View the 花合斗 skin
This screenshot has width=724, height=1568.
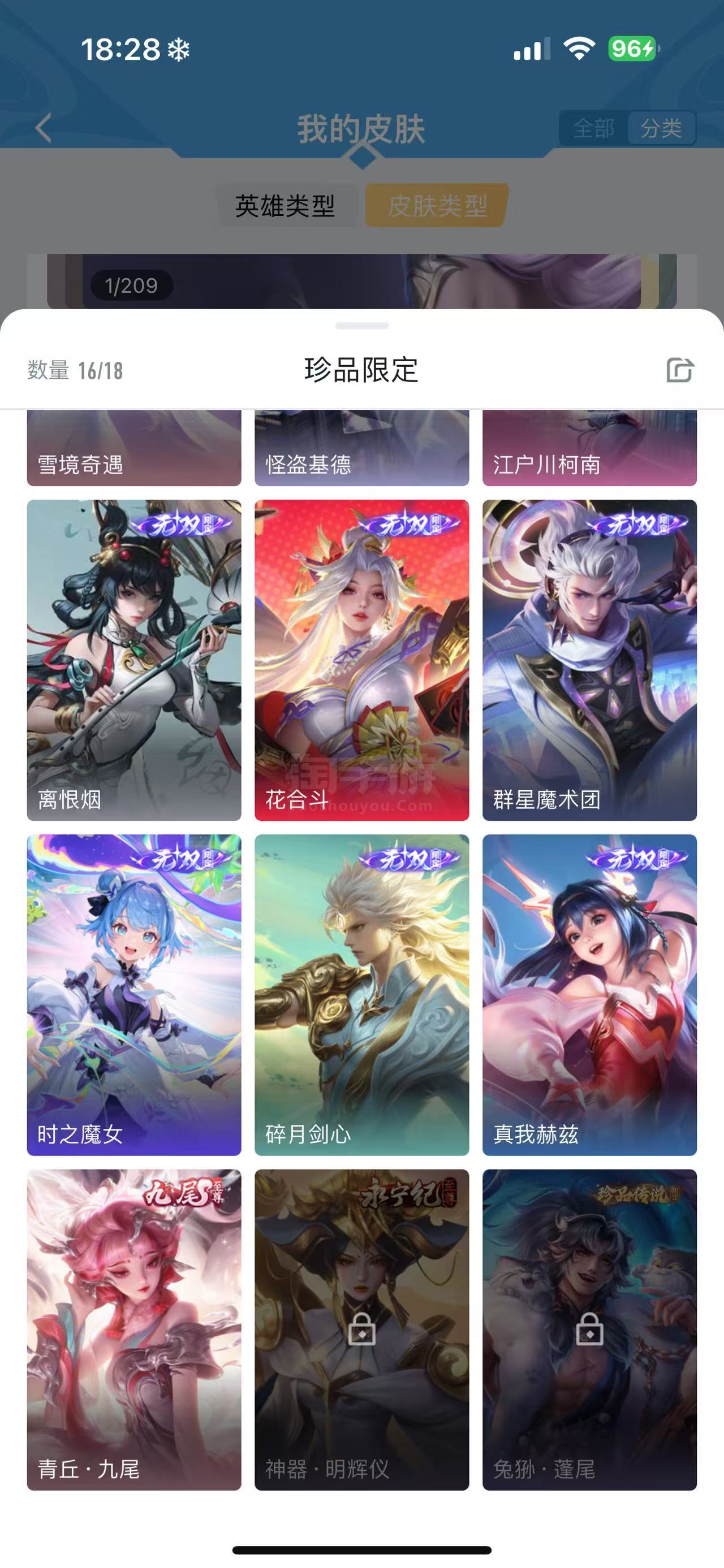[361, 660]
